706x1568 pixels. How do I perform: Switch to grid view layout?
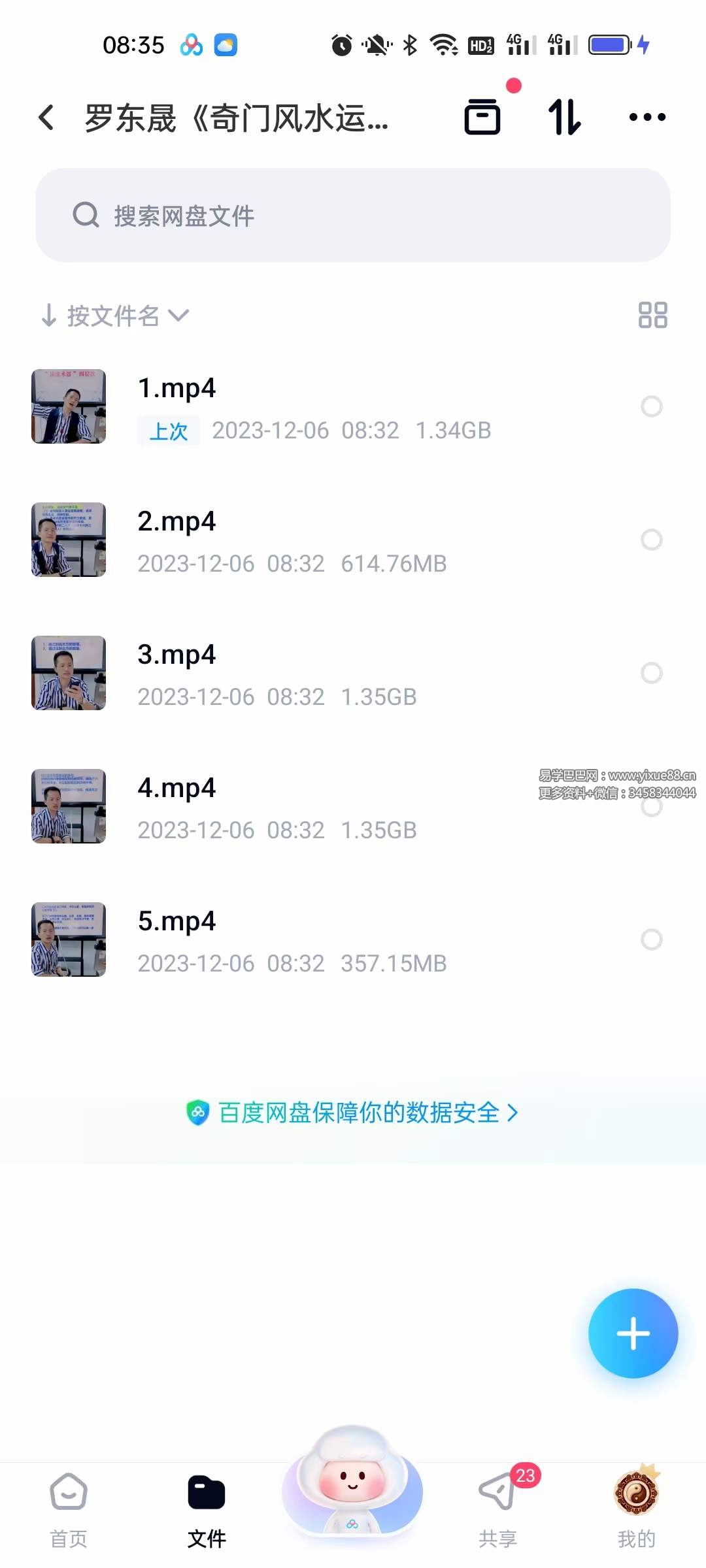coord(653,316)
